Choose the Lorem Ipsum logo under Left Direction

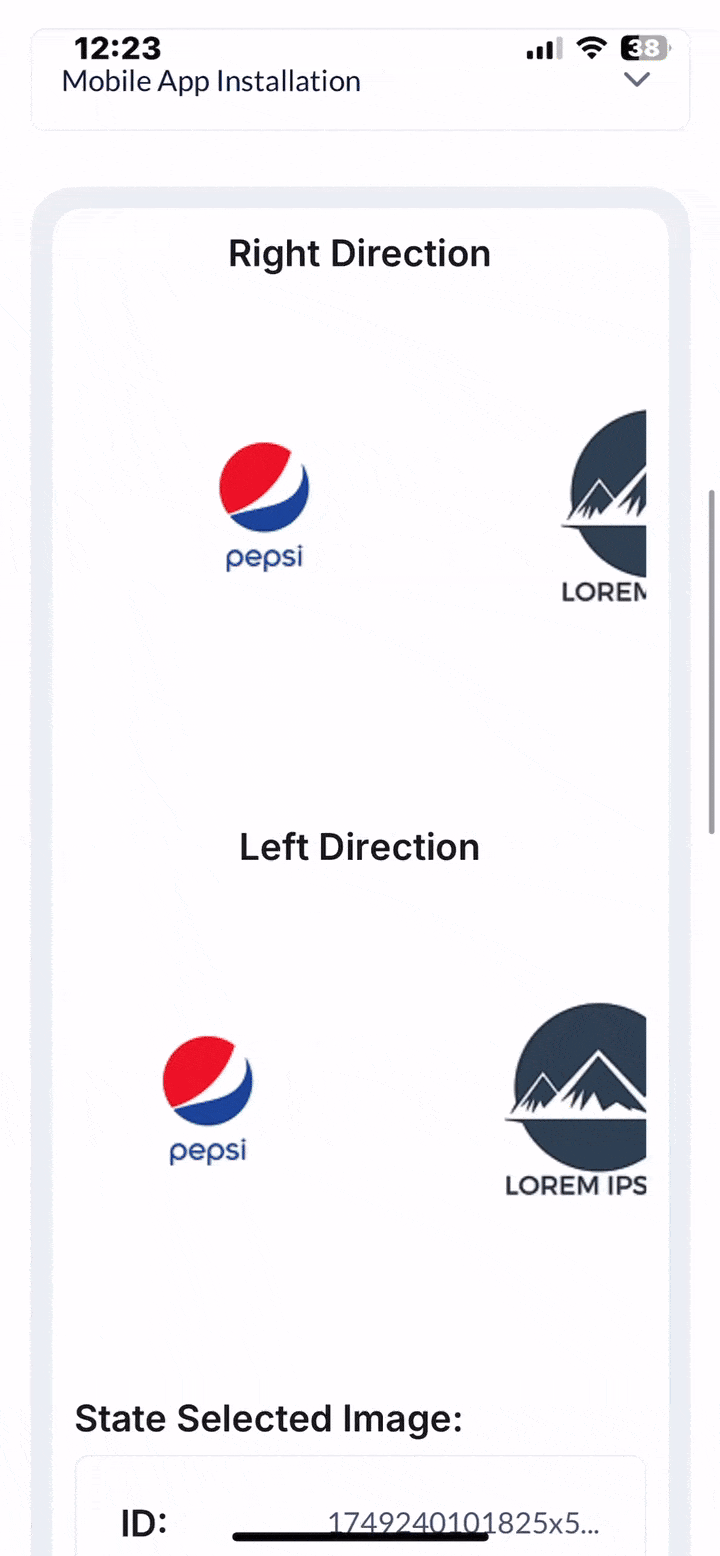click(576, 1098)
